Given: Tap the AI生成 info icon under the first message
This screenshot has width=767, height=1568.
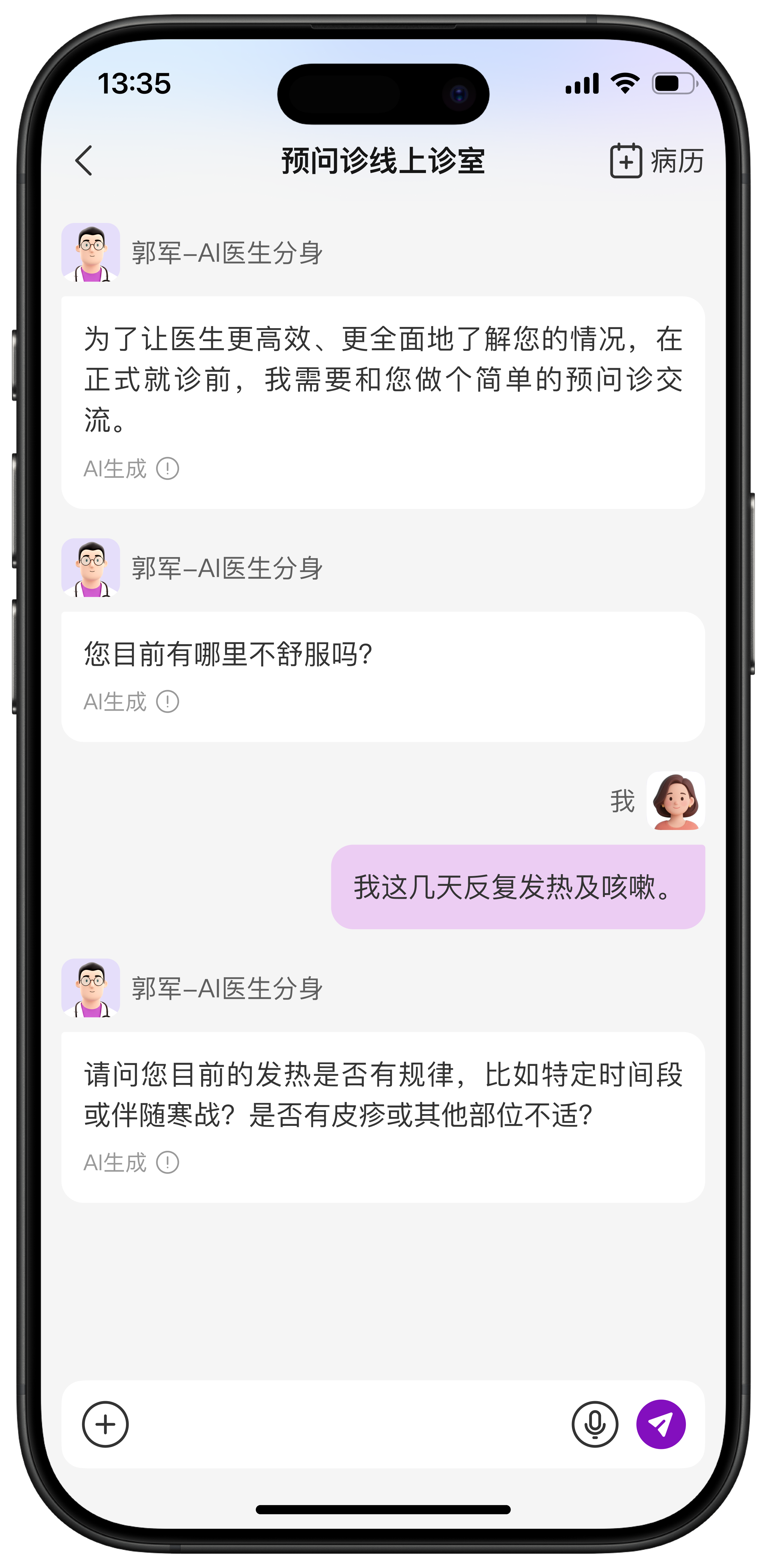Looking at the screenshot, I should click(167, 469).
